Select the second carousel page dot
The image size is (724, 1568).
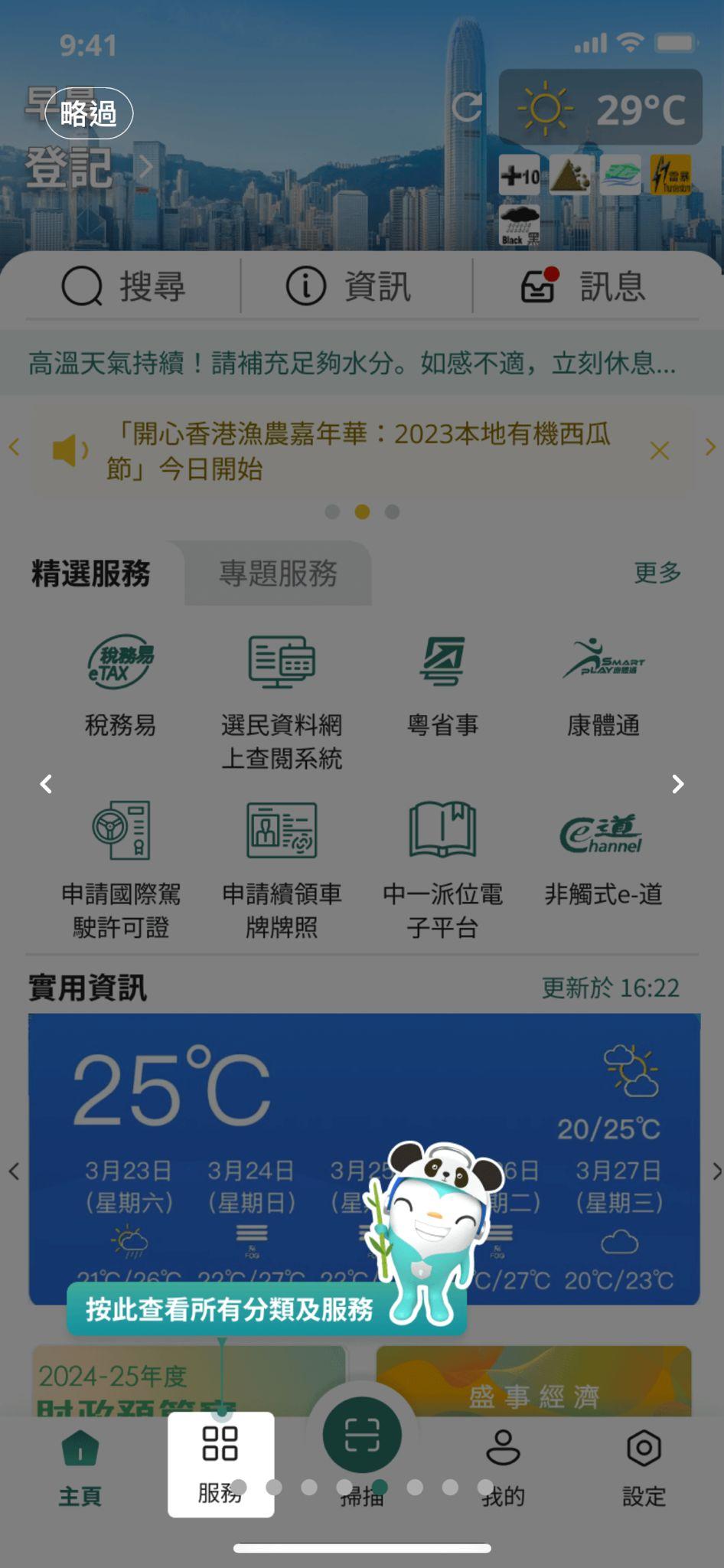pyautogui.click(x=362, y=511)
